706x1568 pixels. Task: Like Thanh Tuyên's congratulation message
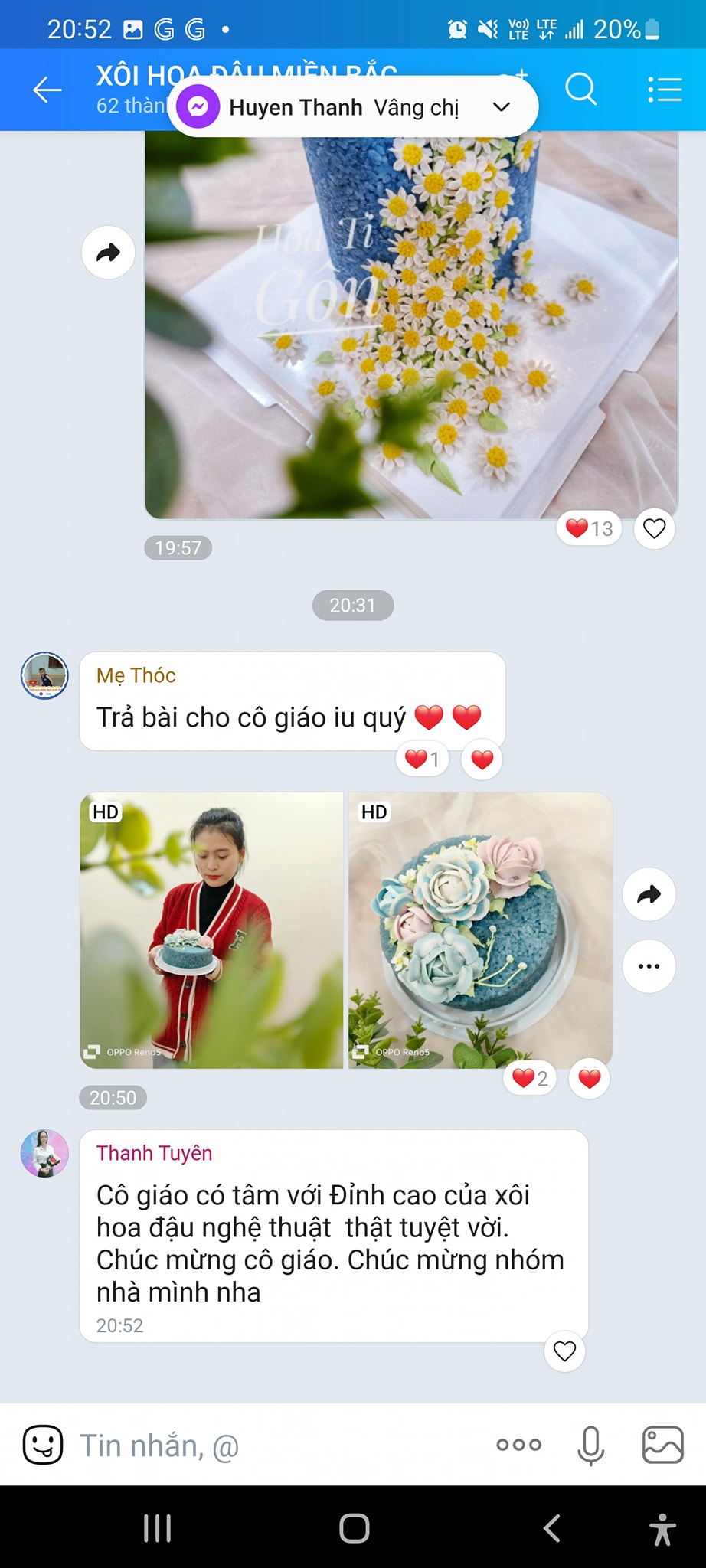pos(564,1352)
